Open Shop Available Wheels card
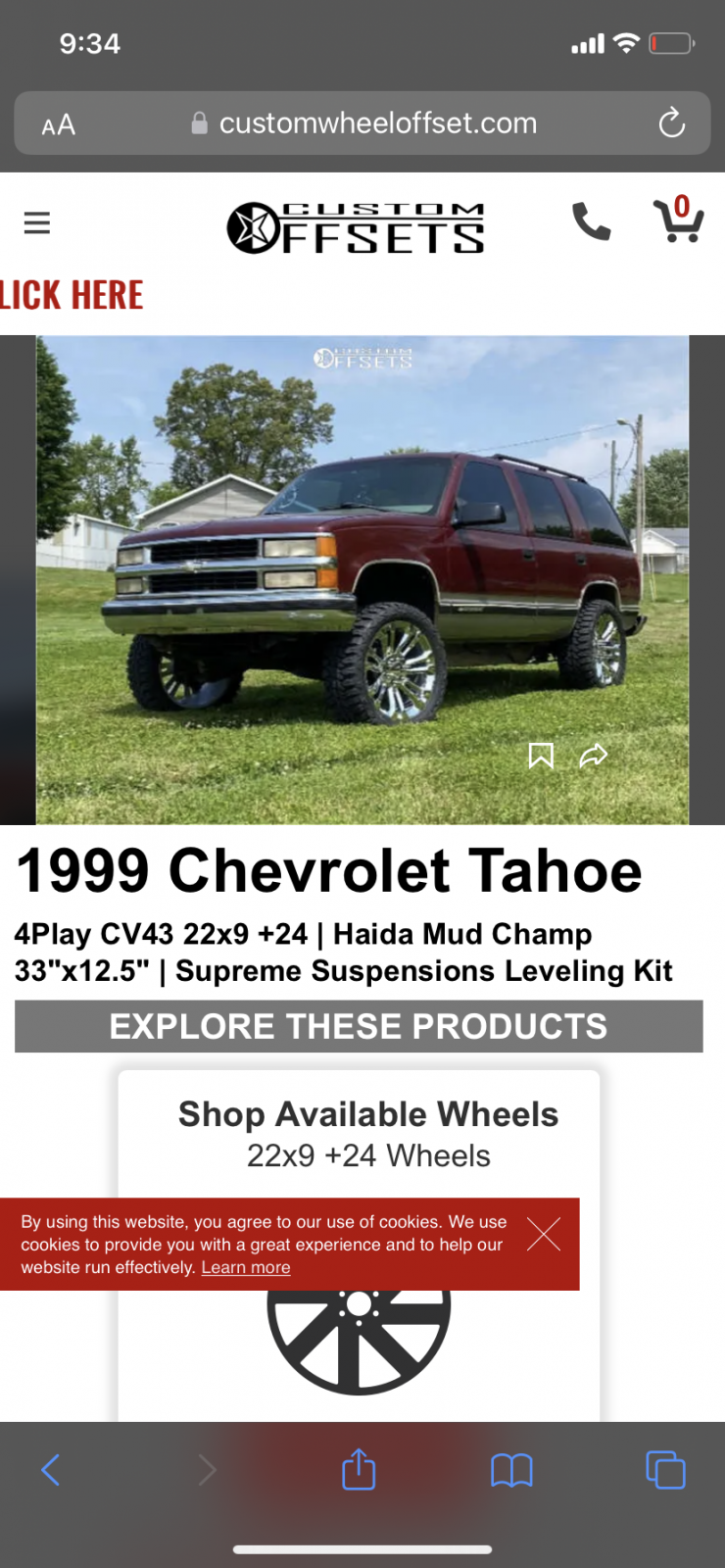Viewport: 725px width, 1568px height. [x=367, y=1134]
